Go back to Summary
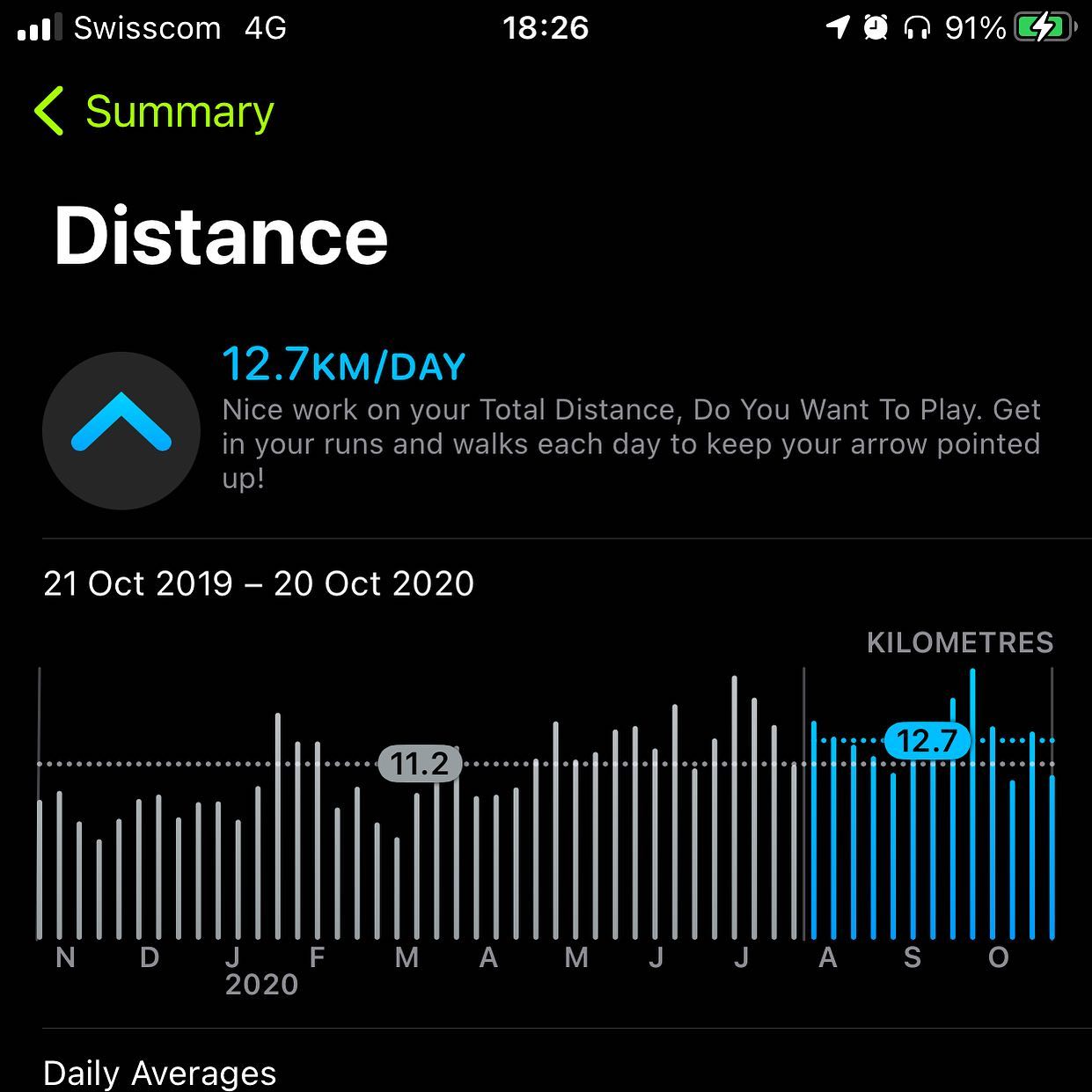The height and width of the screenshot is (1092, 1092). click(x=154, y=112)
